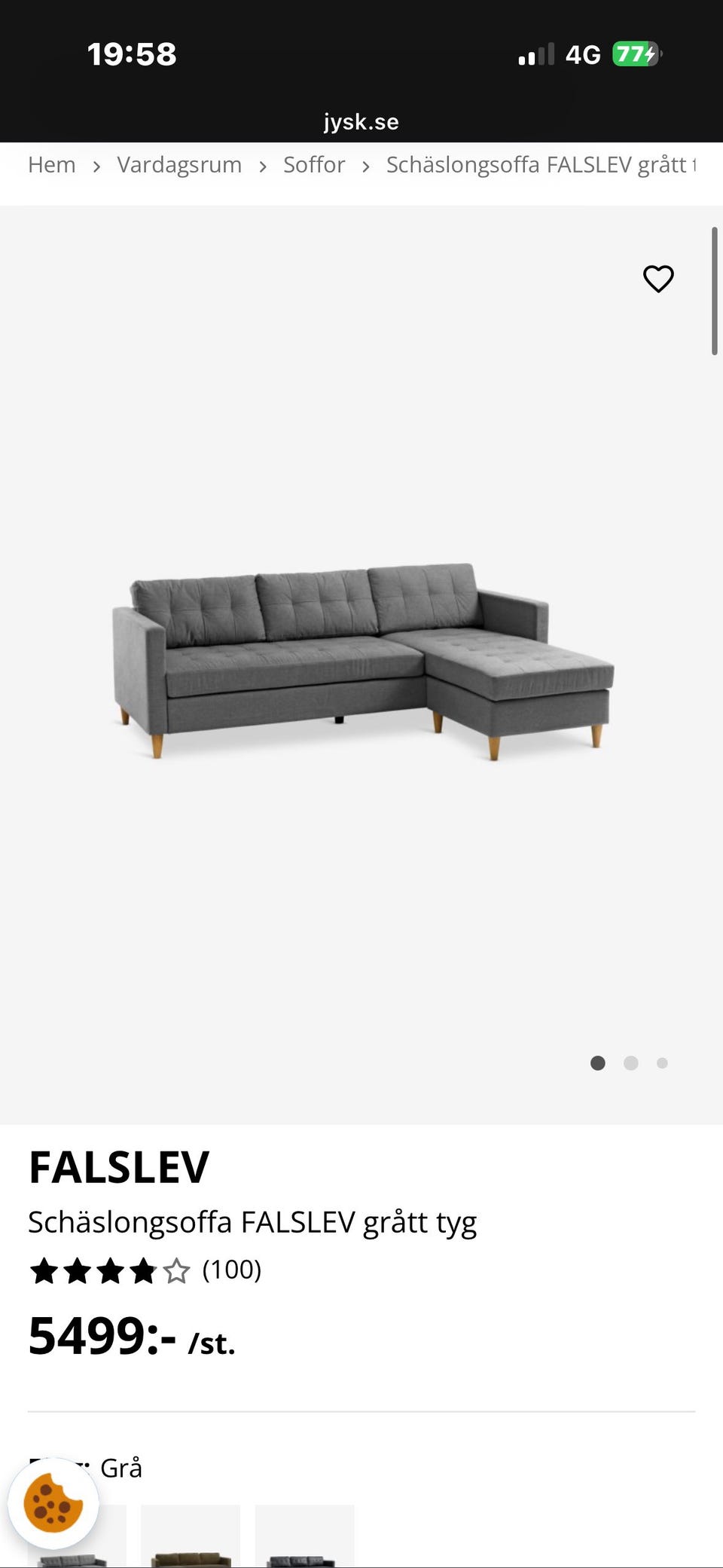723x1568 pixels.
Task: Open Vardagsrum breadcrumb category
Action: point(179,165)
